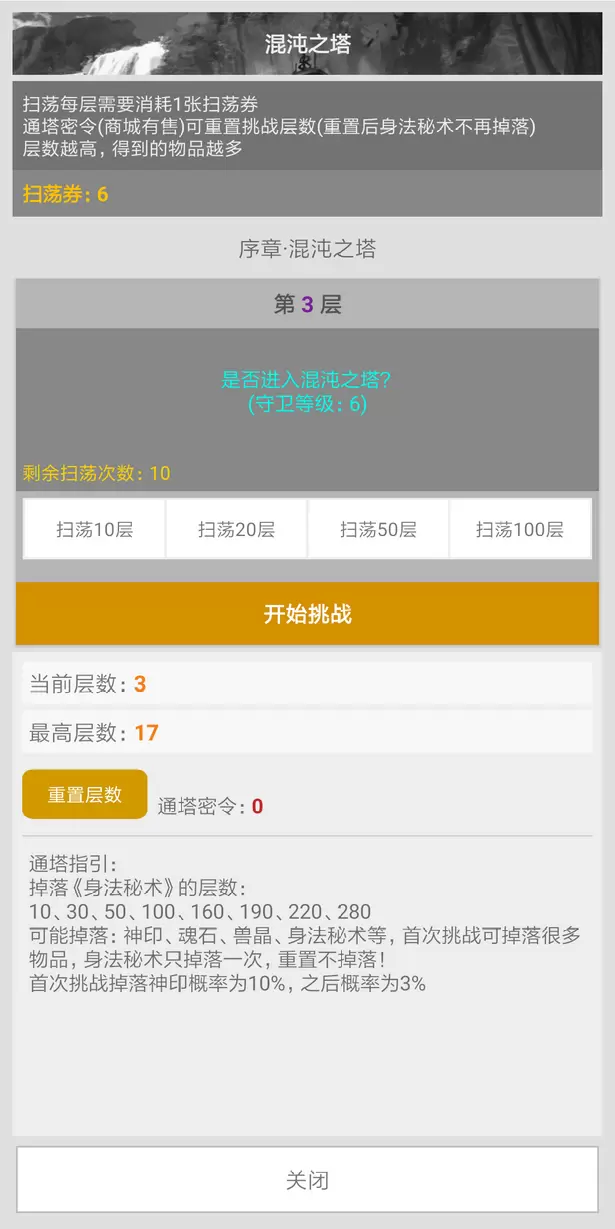Screen dimensions: 615x1229
Task: Reset the floor count via 重置层数
Action: point(85,794)
